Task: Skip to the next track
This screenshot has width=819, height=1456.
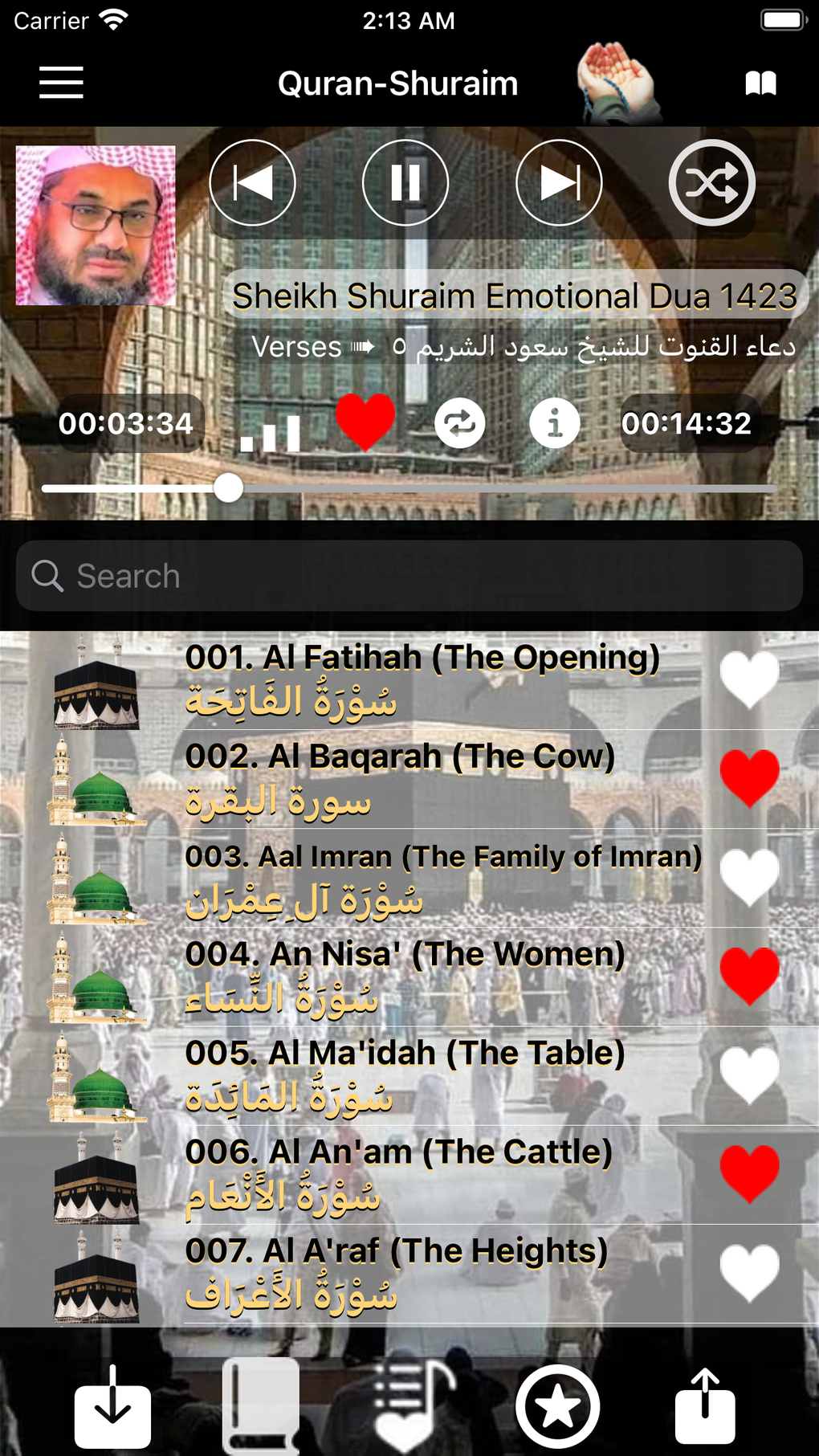Action: tap(560, 182)
